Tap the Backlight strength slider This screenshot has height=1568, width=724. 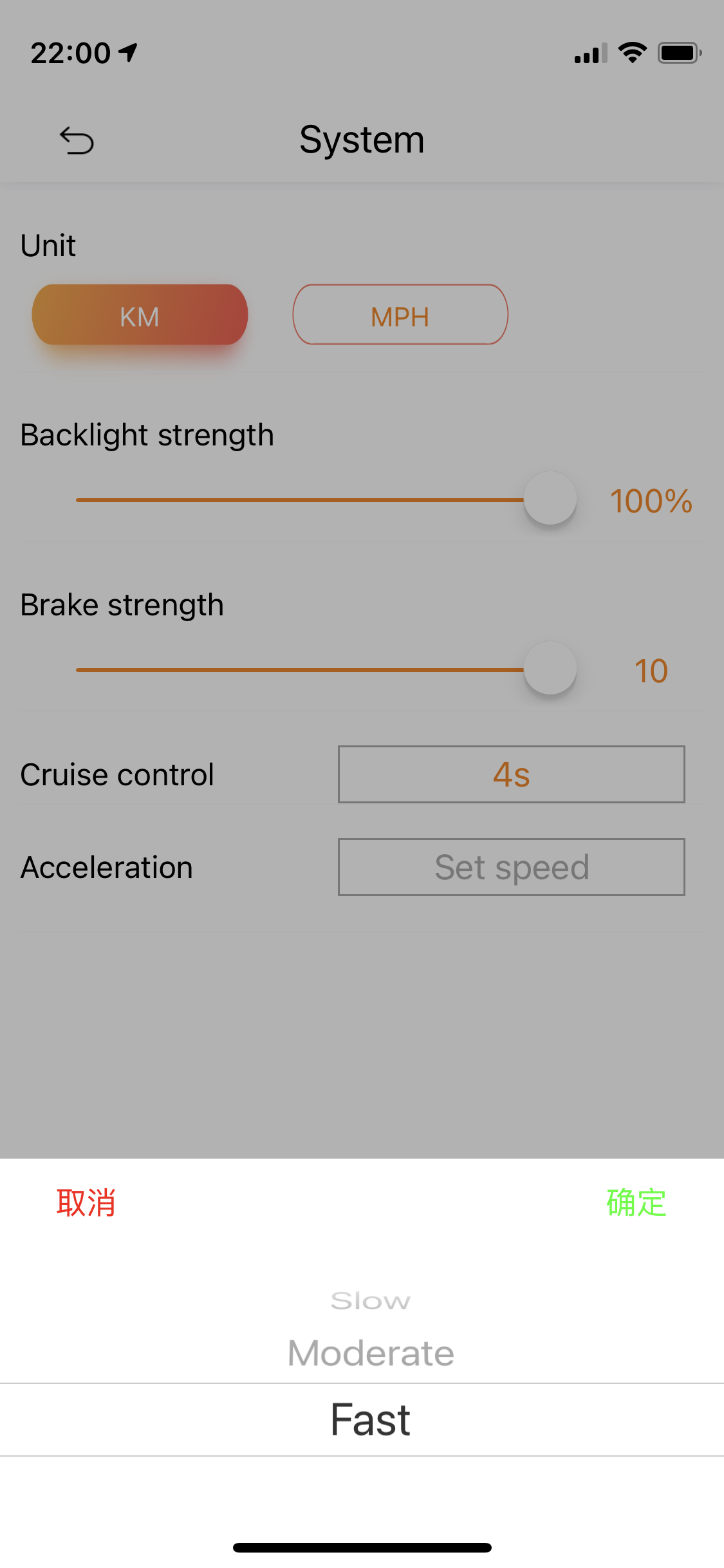click(326, 499)
